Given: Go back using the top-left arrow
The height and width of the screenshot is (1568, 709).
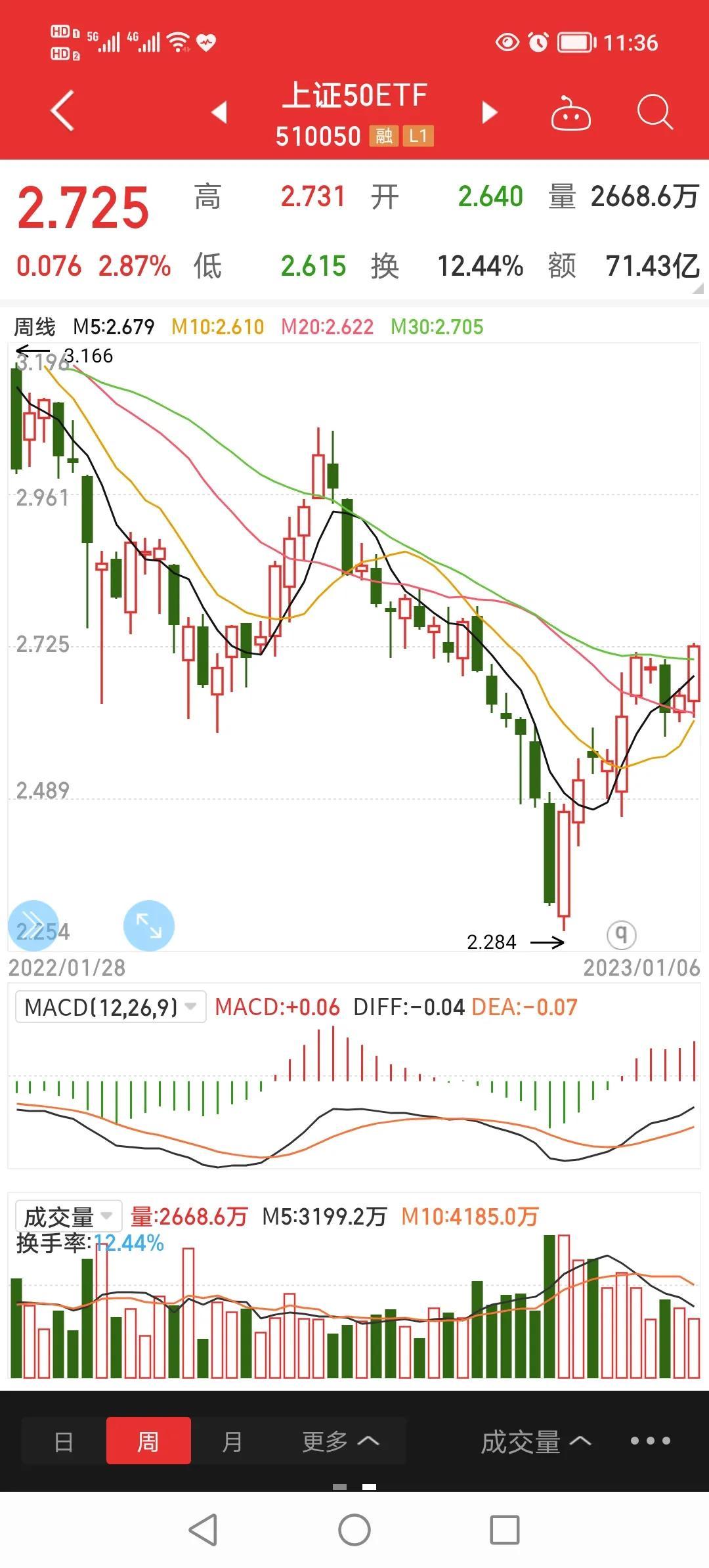Looking at the screenshot, I should (x=62, y=111).
